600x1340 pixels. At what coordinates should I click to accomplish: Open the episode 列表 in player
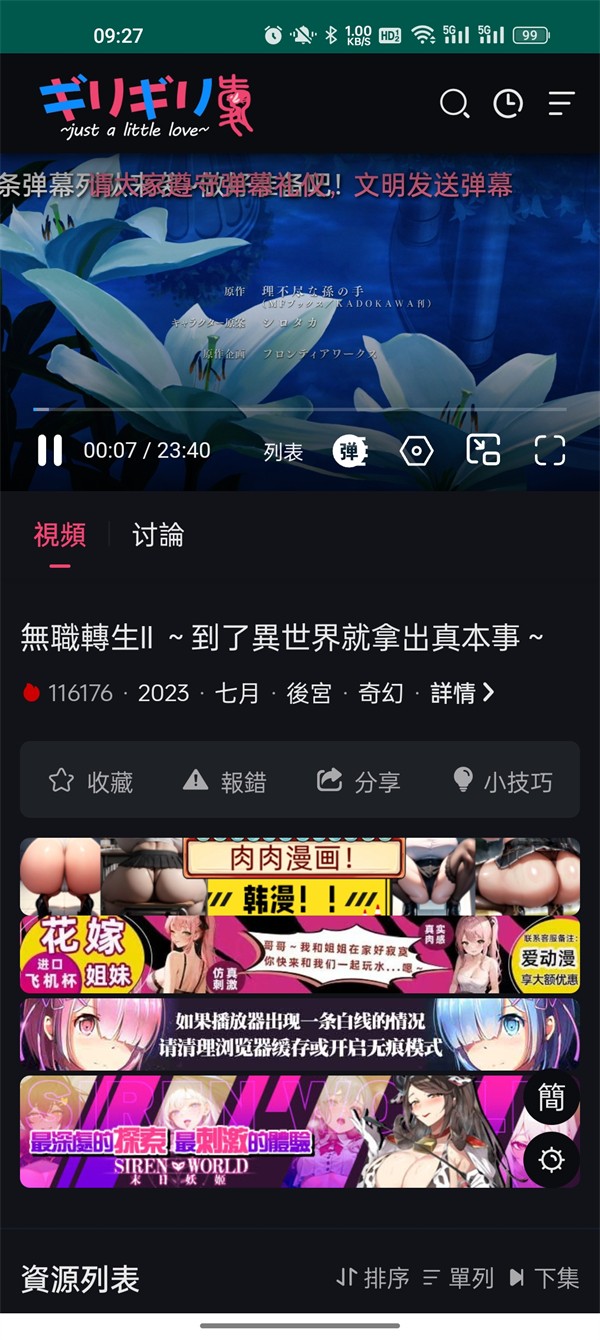pyautogui.click(x=283, y=452)
